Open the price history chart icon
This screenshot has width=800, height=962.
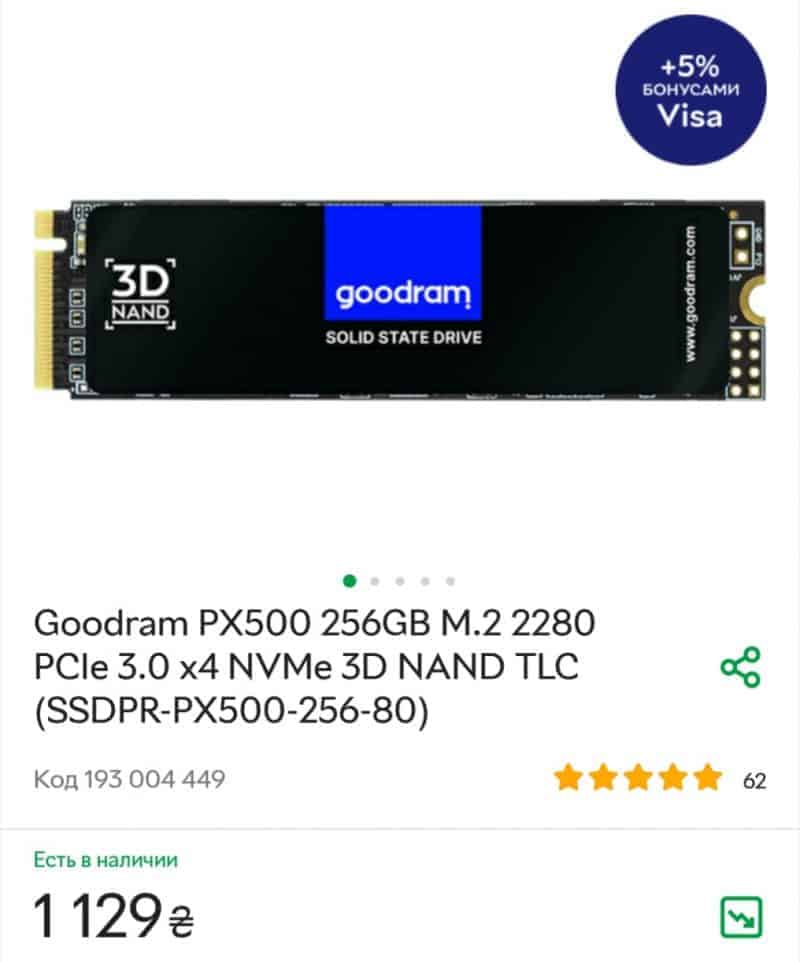[x=741, y=917]
